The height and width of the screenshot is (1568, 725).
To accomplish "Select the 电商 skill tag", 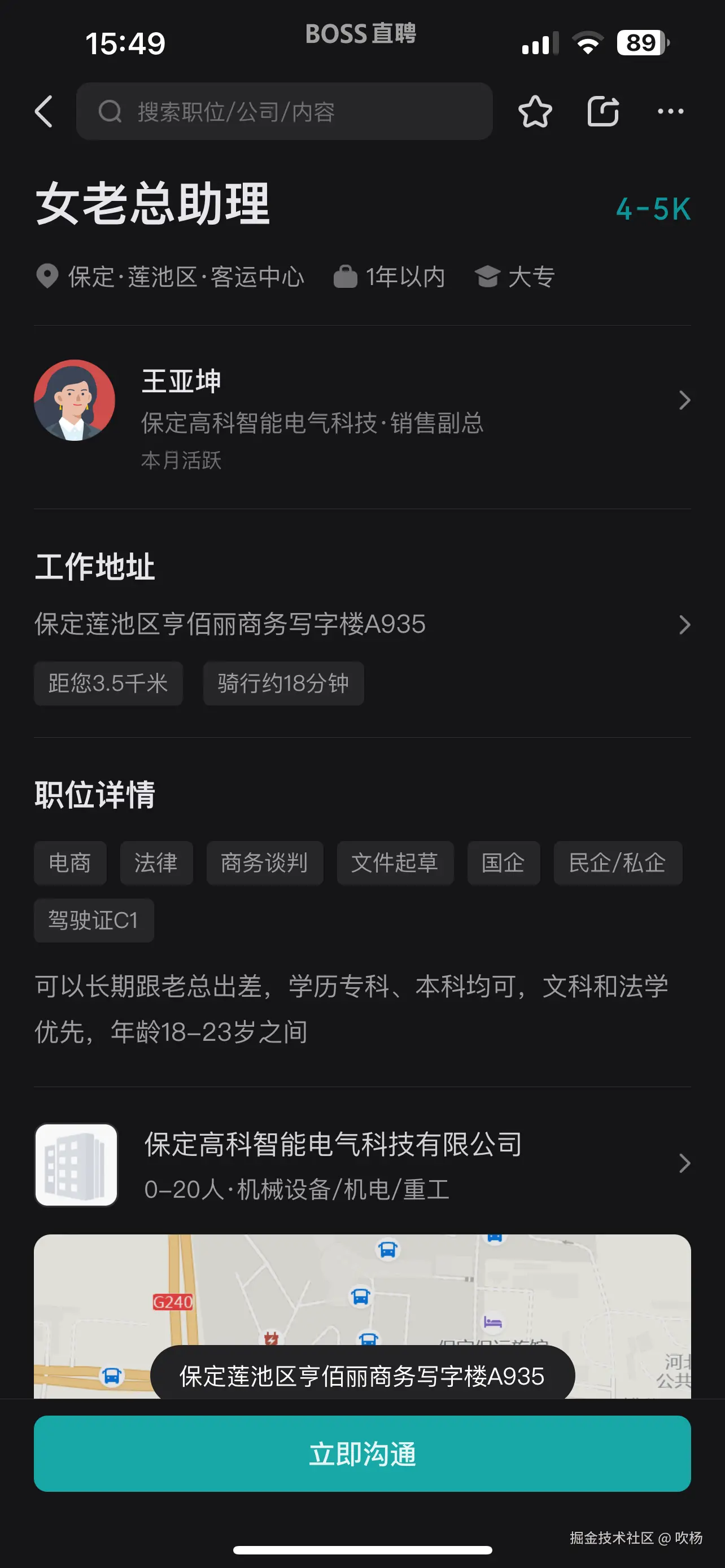I will [69, 862].
